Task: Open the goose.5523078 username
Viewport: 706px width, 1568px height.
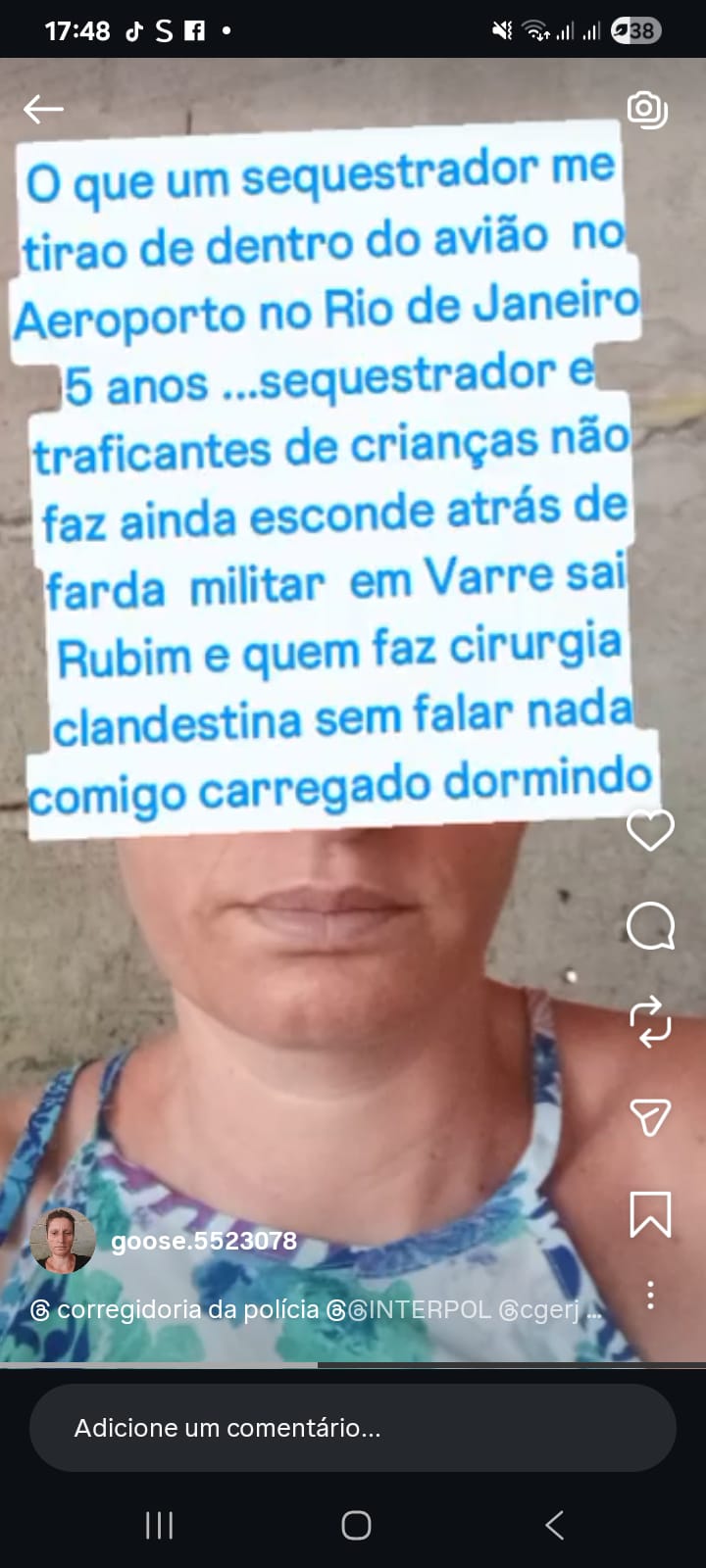Action: pyautogui.click(x=204, y=1241)
